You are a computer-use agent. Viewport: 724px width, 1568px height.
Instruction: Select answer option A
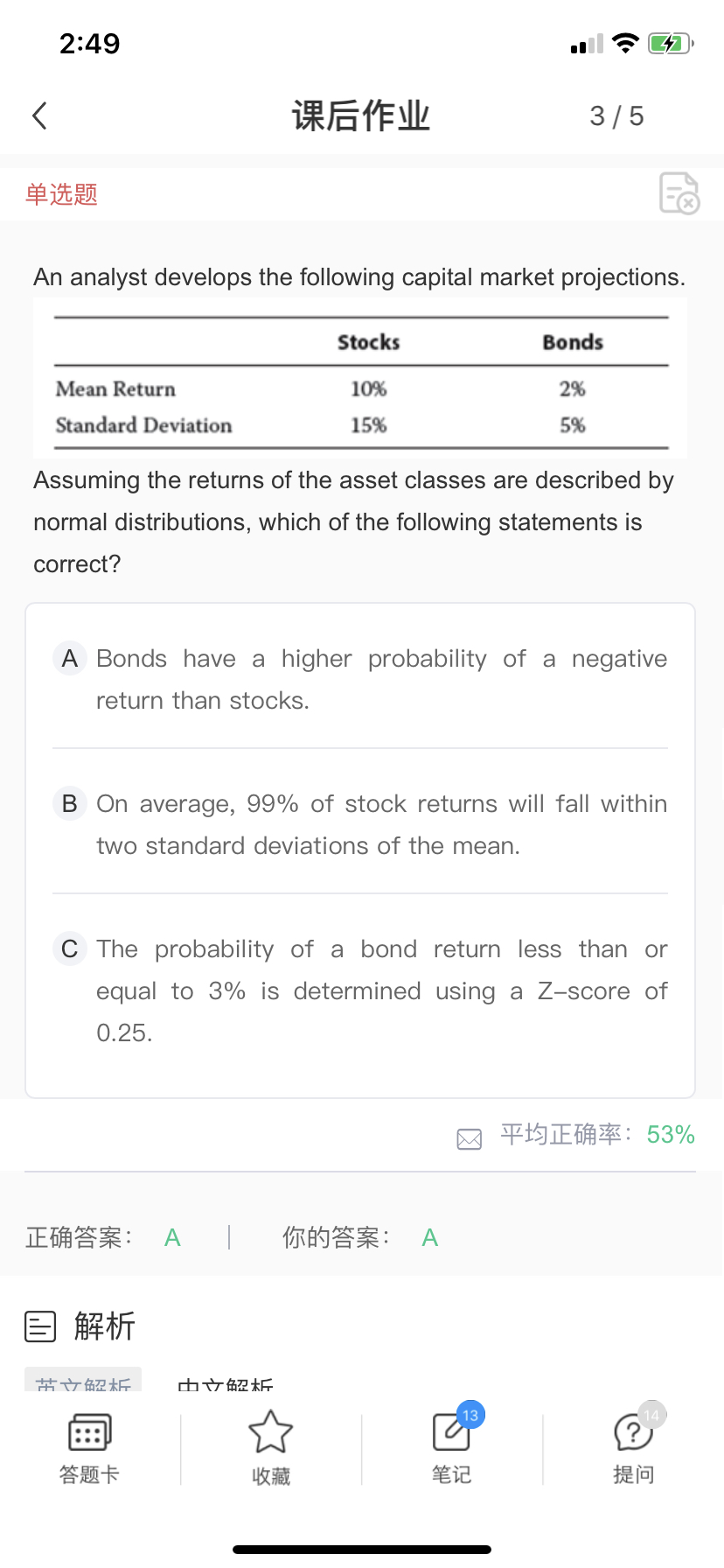pos(360,679)
